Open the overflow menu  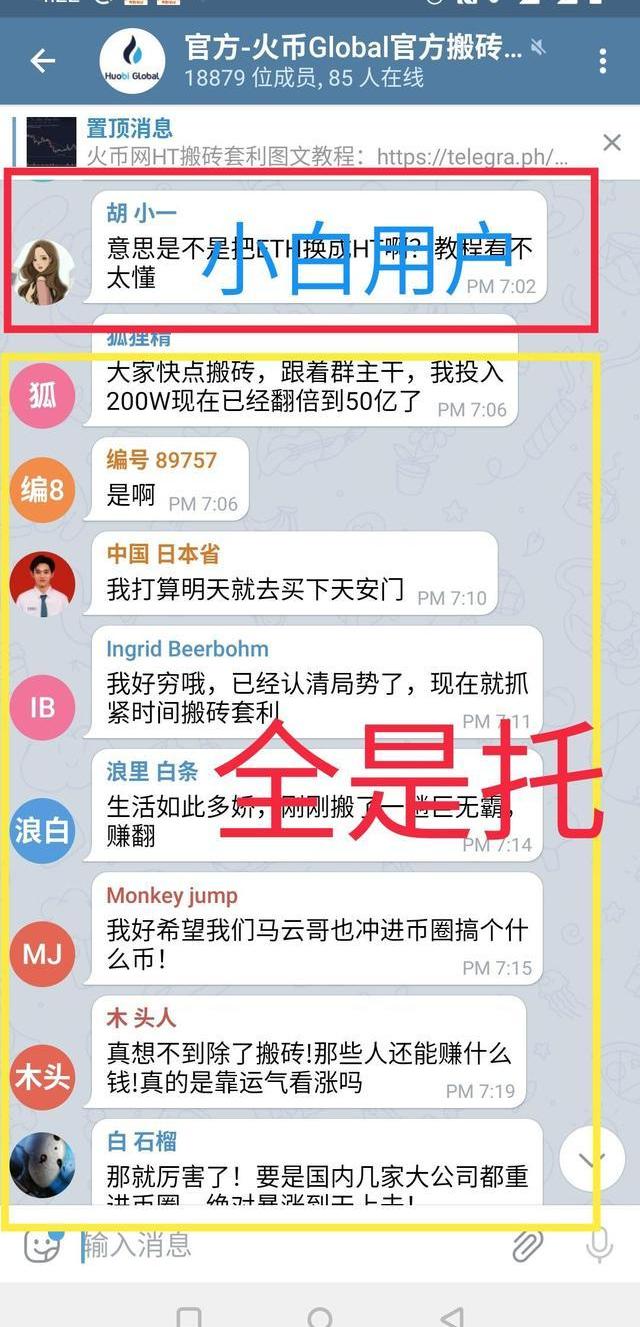click(602, 61)
